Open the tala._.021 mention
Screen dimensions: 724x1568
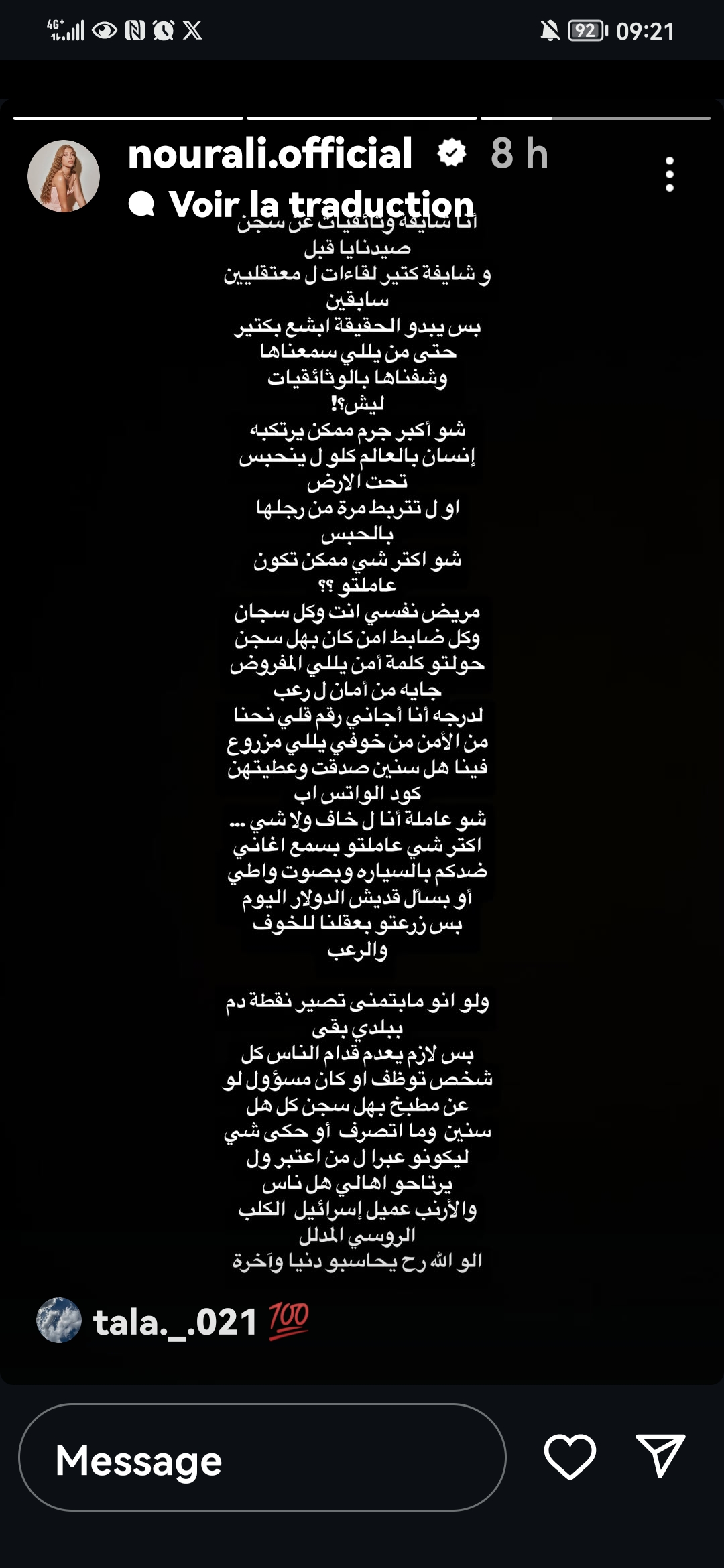(174, 1322)
